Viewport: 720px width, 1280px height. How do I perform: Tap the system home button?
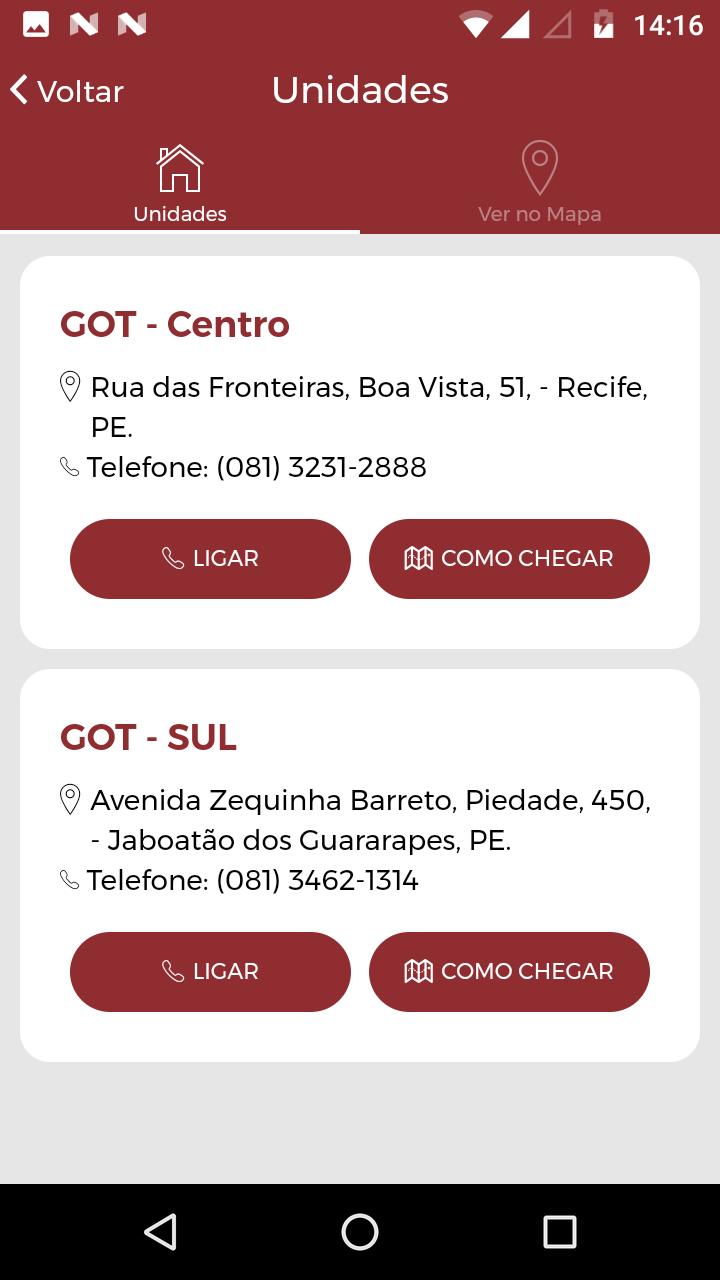360,1232
